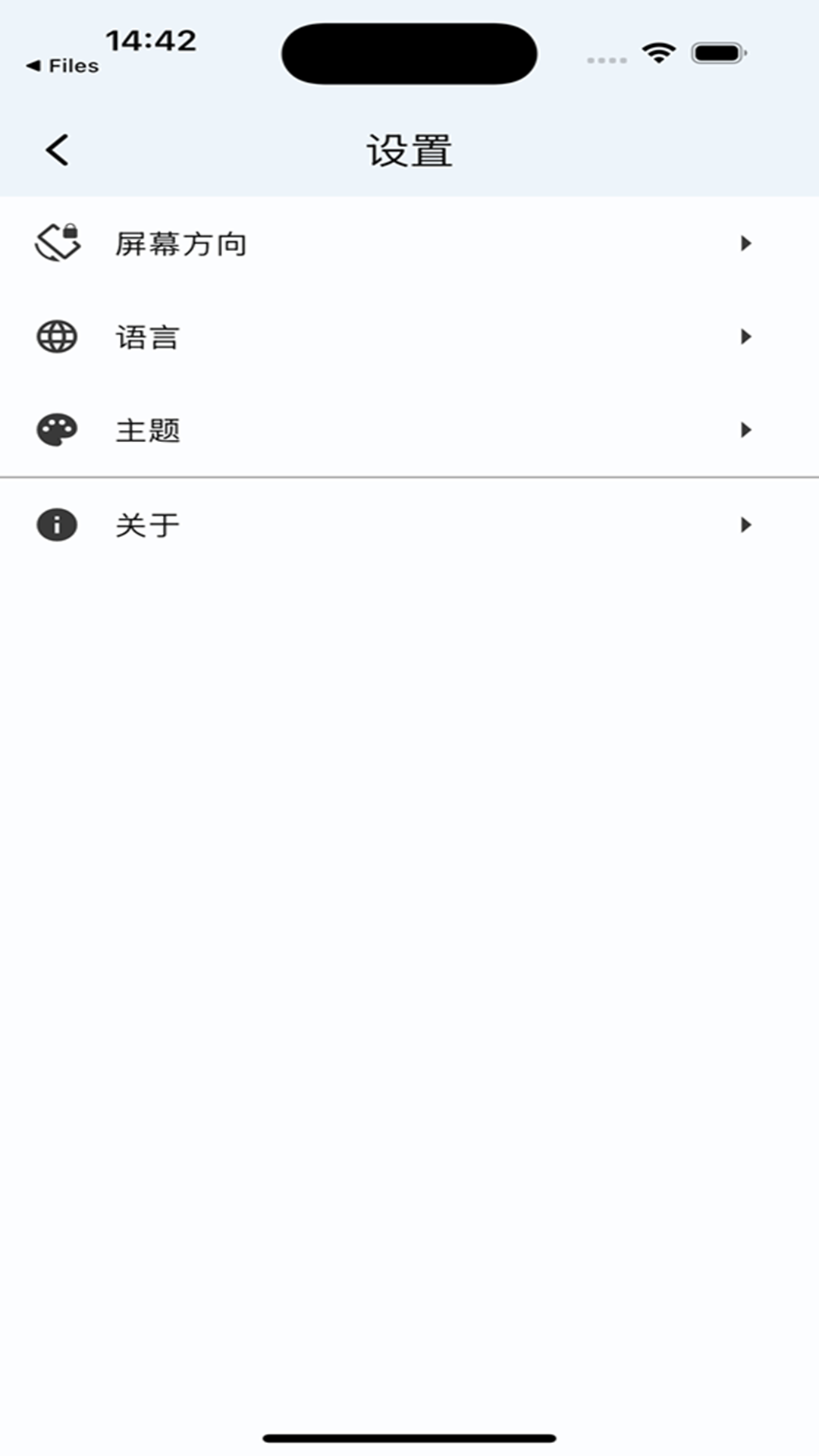Tap the Wi-Fi icon in status bar
Image resolution: width=819 pixels, height=1456 pixels.
pos(657,52)
